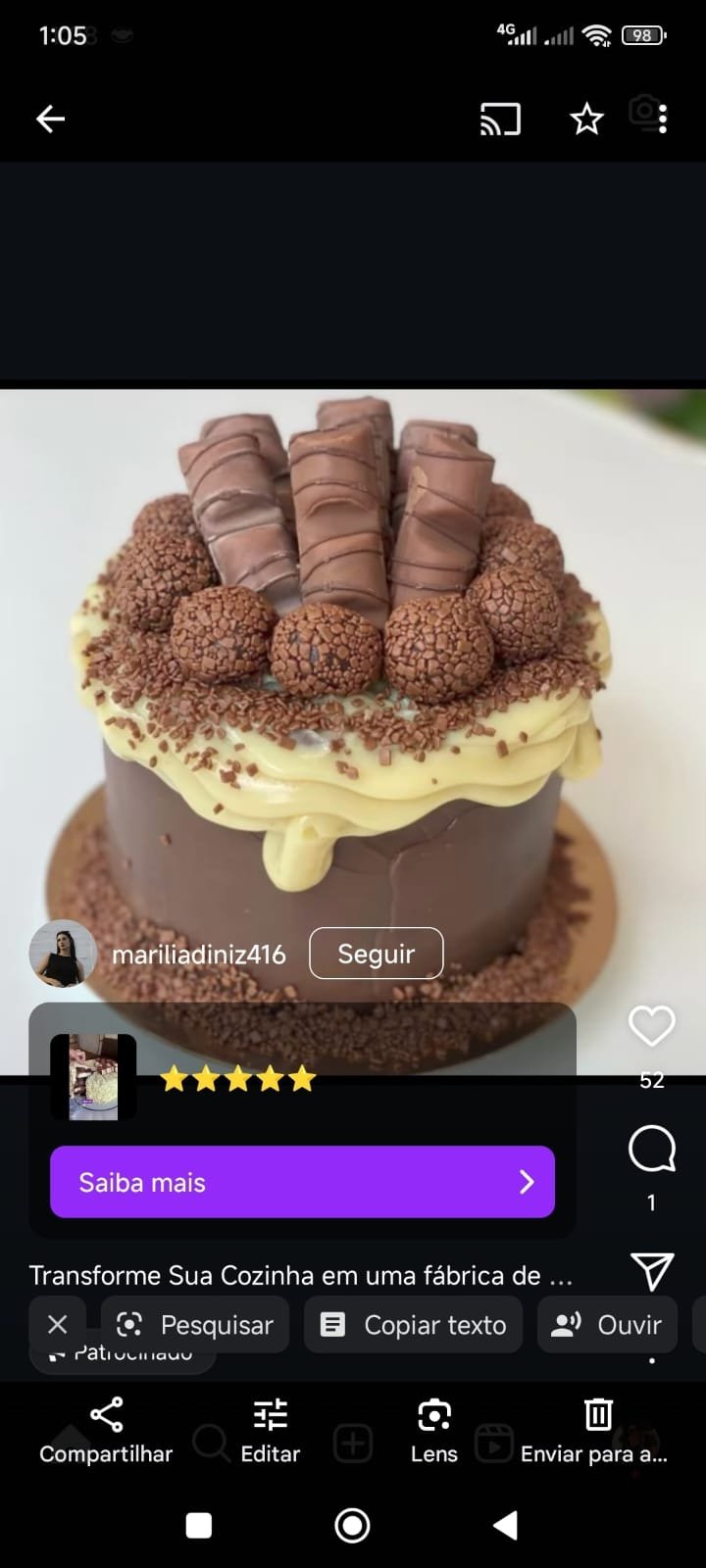Follow mariliadiniz416 via Seguir
Image resolution: width=706 pixels, height=1568 pixels.
[377, 954]
